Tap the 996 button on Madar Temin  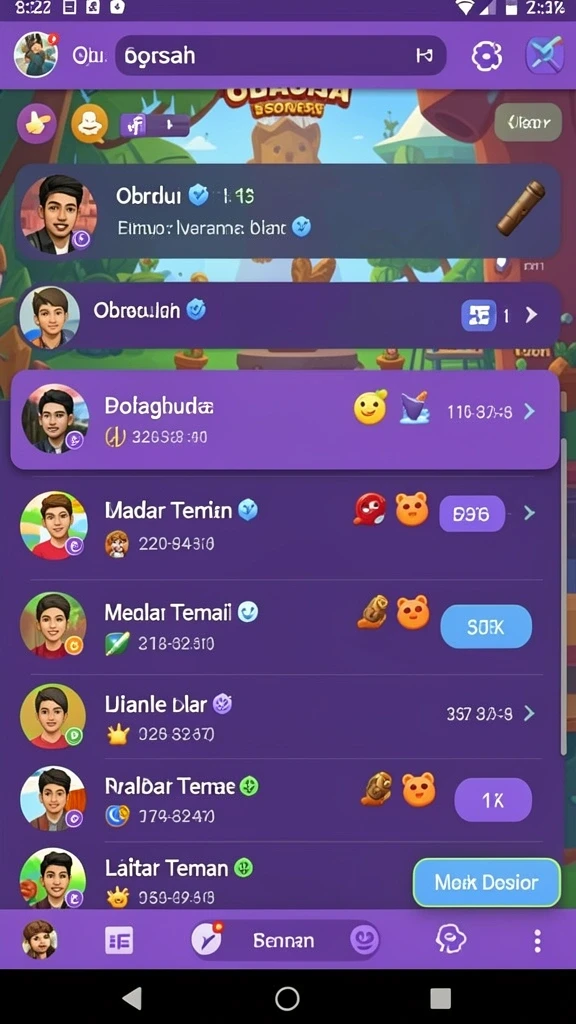(472, 514)
